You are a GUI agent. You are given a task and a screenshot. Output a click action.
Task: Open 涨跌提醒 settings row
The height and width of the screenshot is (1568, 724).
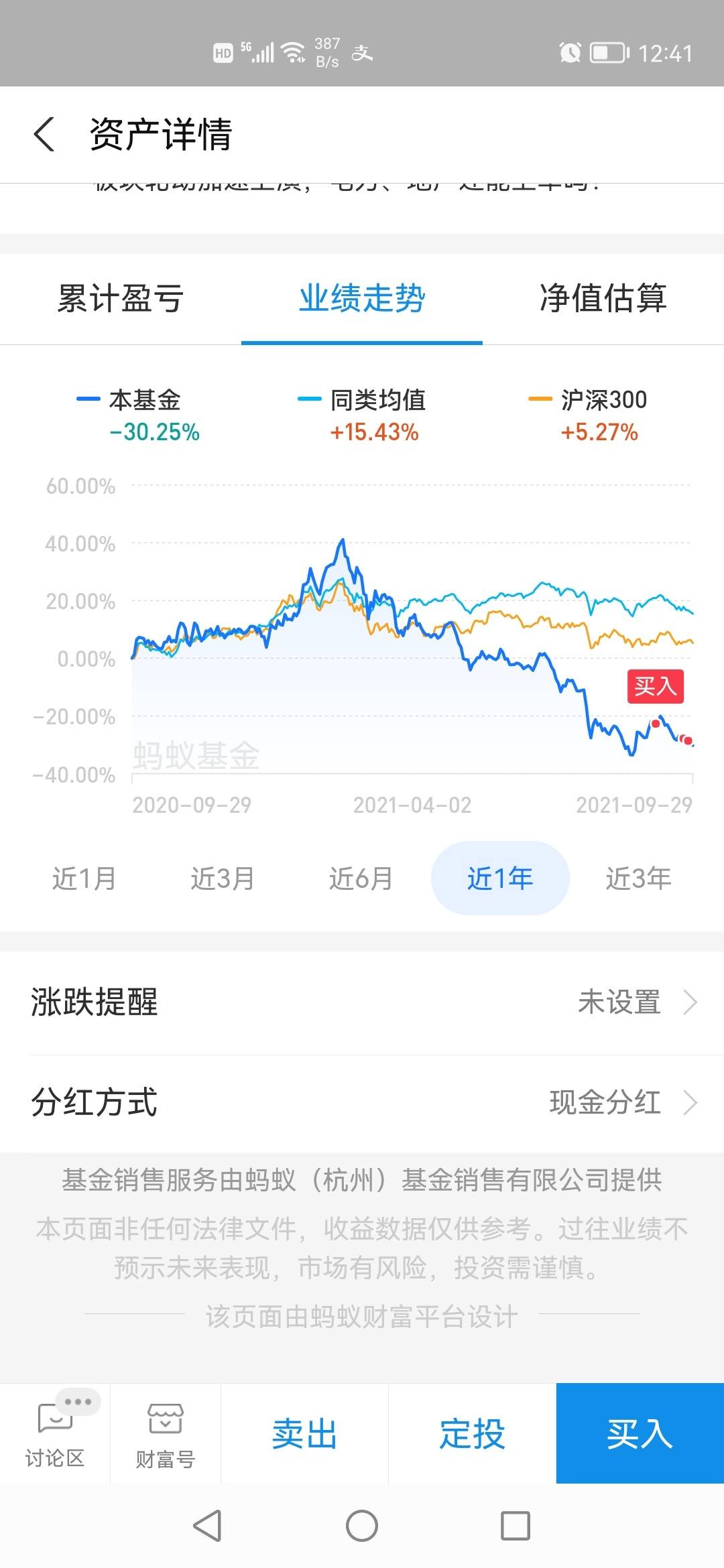362,1002
